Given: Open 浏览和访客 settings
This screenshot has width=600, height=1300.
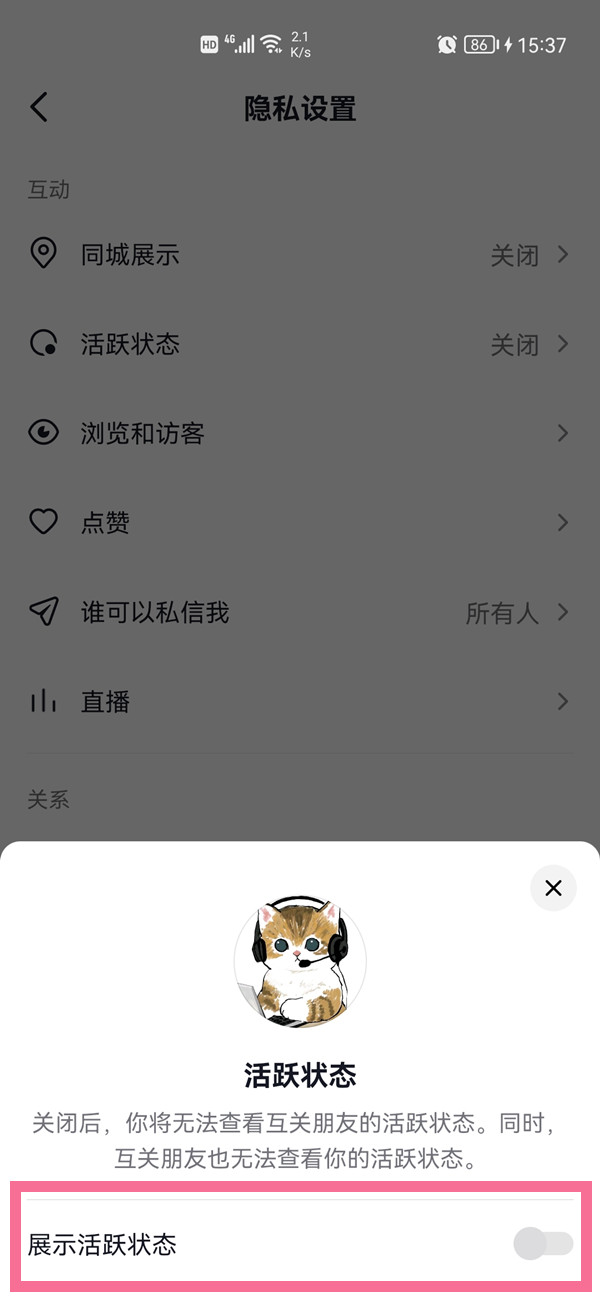Looking at the screenshot, I should 300,433.
